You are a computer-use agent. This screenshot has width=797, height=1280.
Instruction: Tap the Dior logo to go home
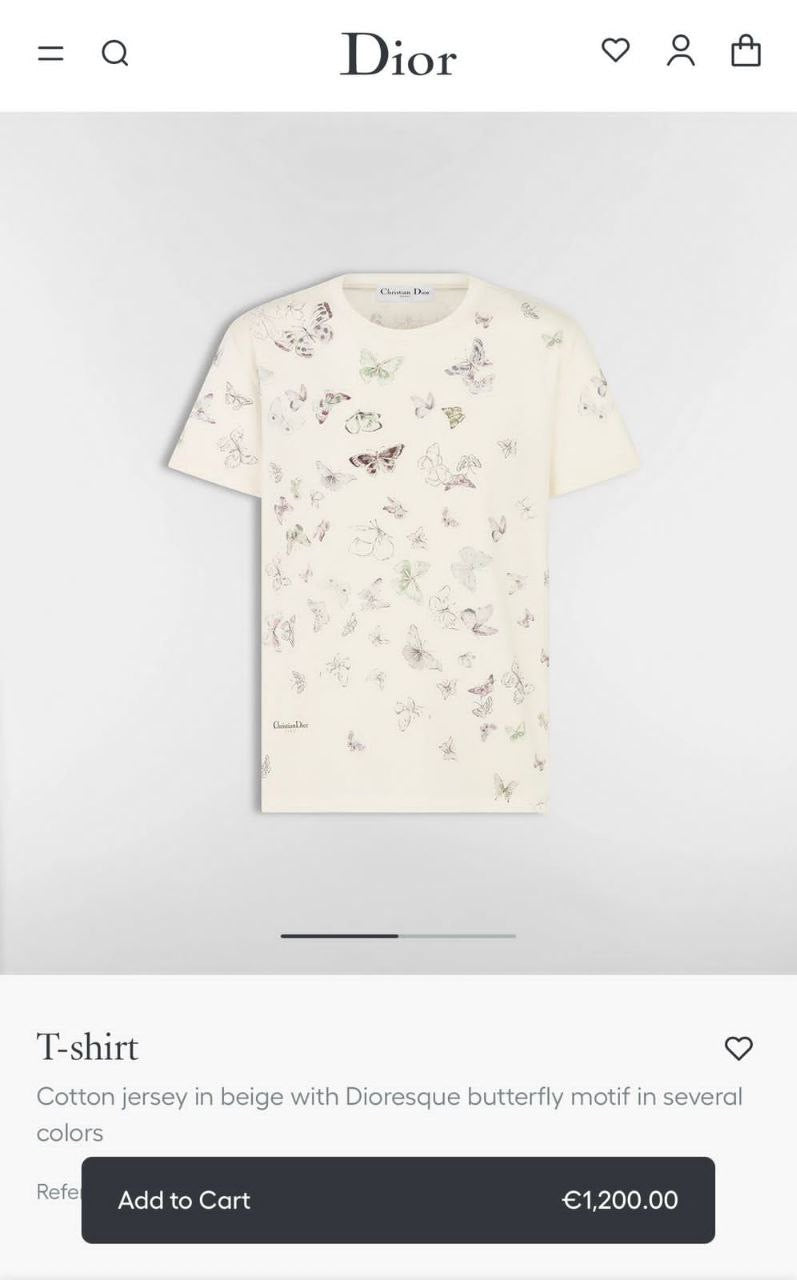pos(398,54)
